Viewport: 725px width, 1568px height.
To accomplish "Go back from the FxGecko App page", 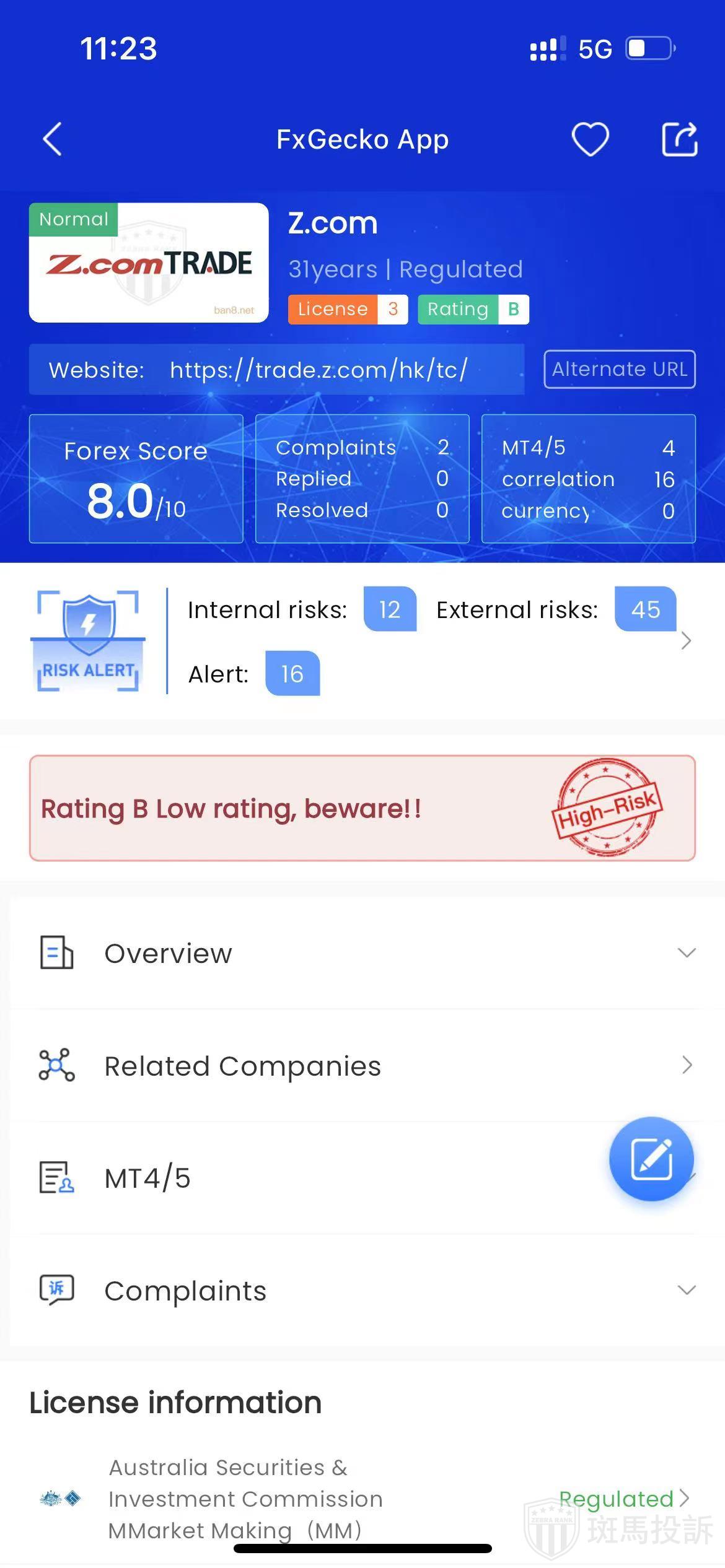I will tap(53, 139).
